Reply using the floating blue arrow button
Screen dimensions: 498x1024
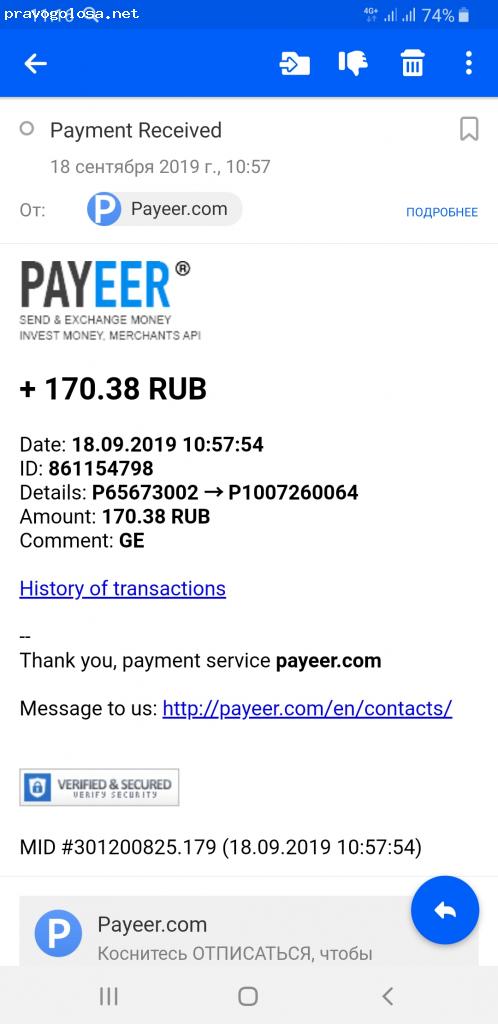[445, 910]
